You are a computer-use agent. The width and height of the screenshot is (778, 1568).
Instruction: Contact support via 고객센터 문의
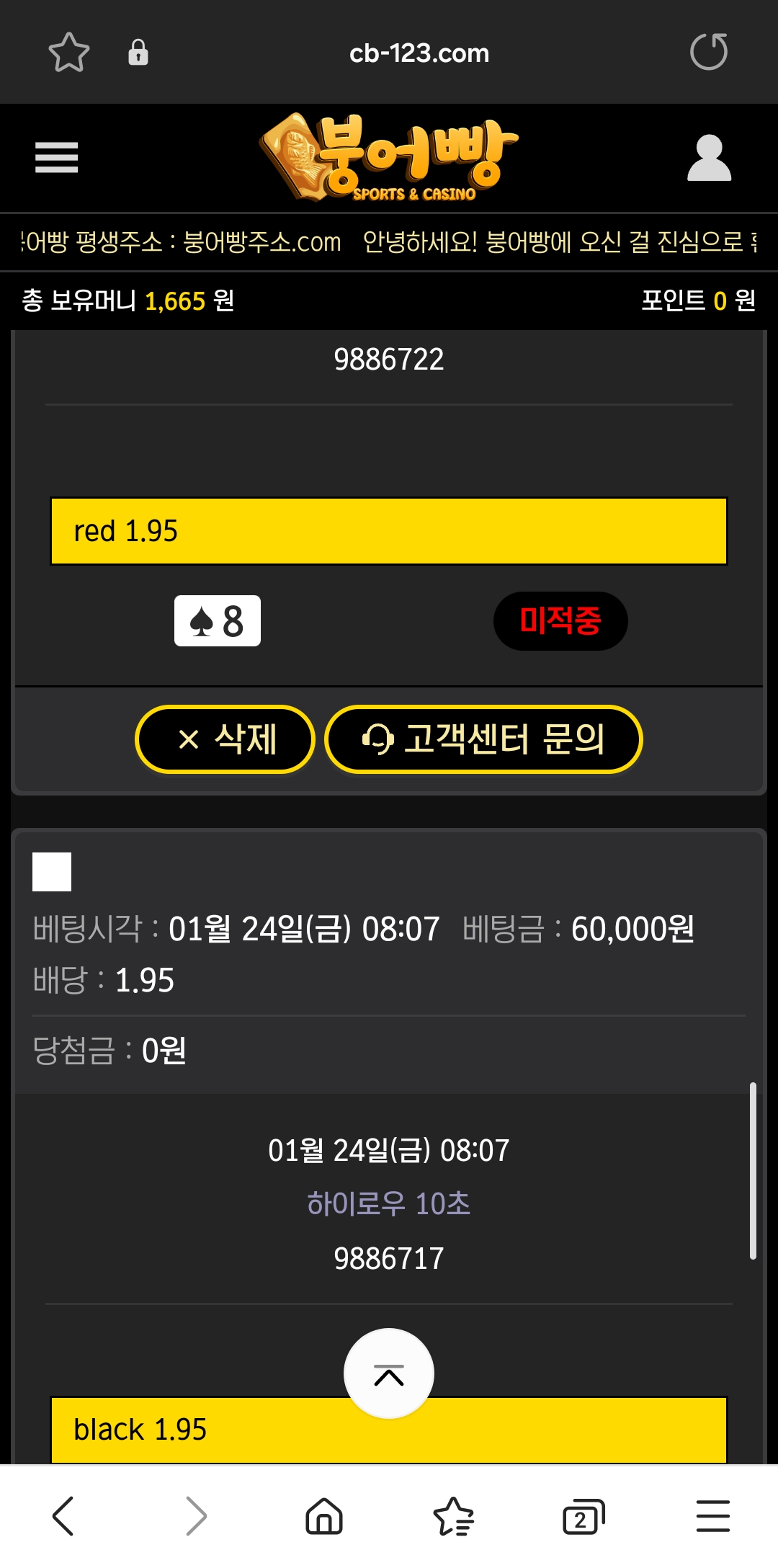click(x=483, y=739)
